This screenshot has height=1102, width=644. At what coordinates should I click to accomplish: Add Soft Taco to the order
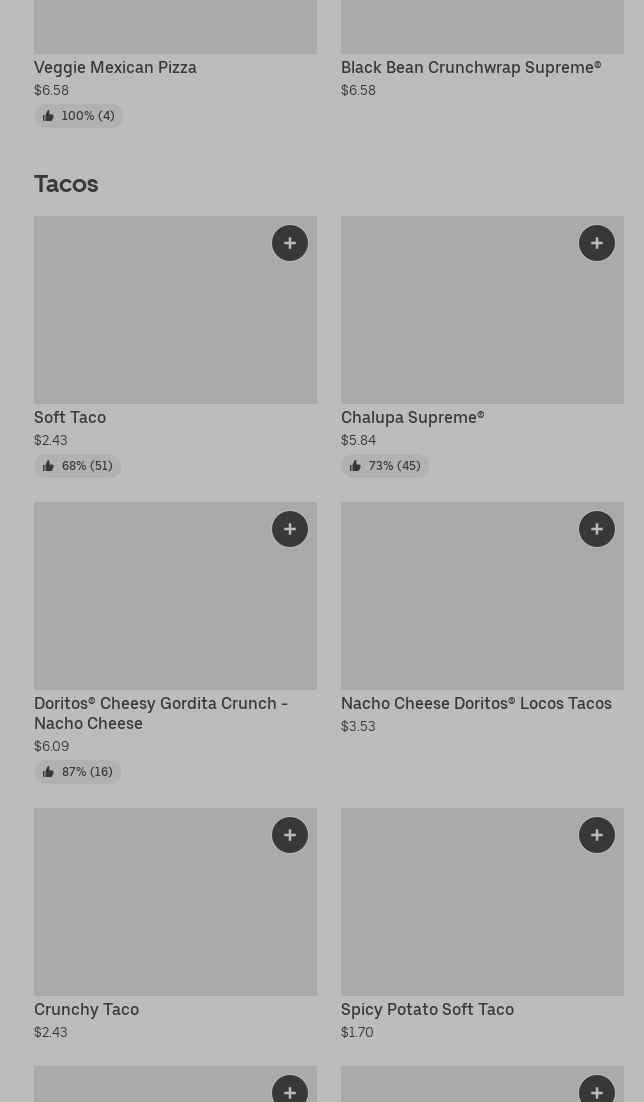click(290, 243)
